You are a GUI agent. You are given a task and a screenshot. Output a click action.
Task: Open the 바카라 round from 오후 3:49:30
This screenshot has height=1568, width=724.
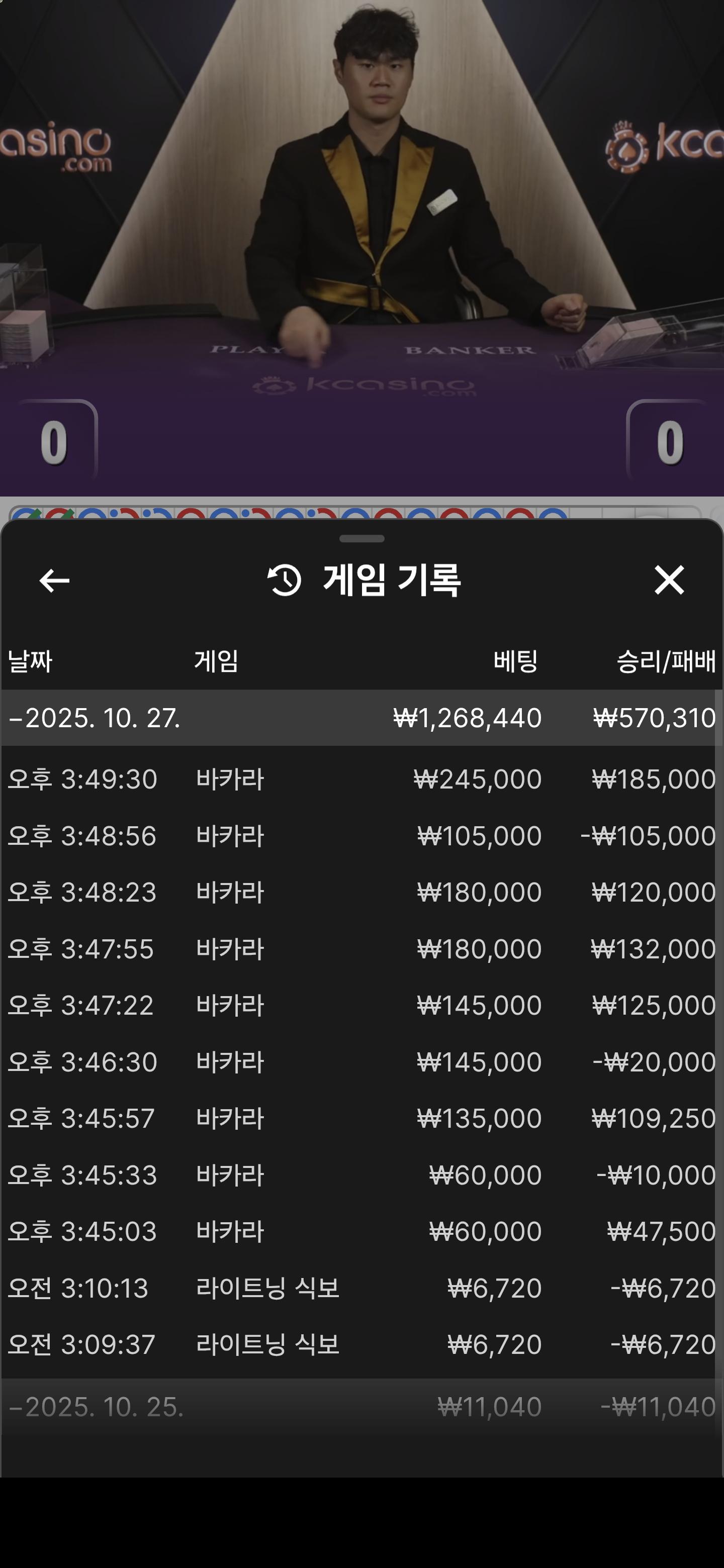coord(361,779)
